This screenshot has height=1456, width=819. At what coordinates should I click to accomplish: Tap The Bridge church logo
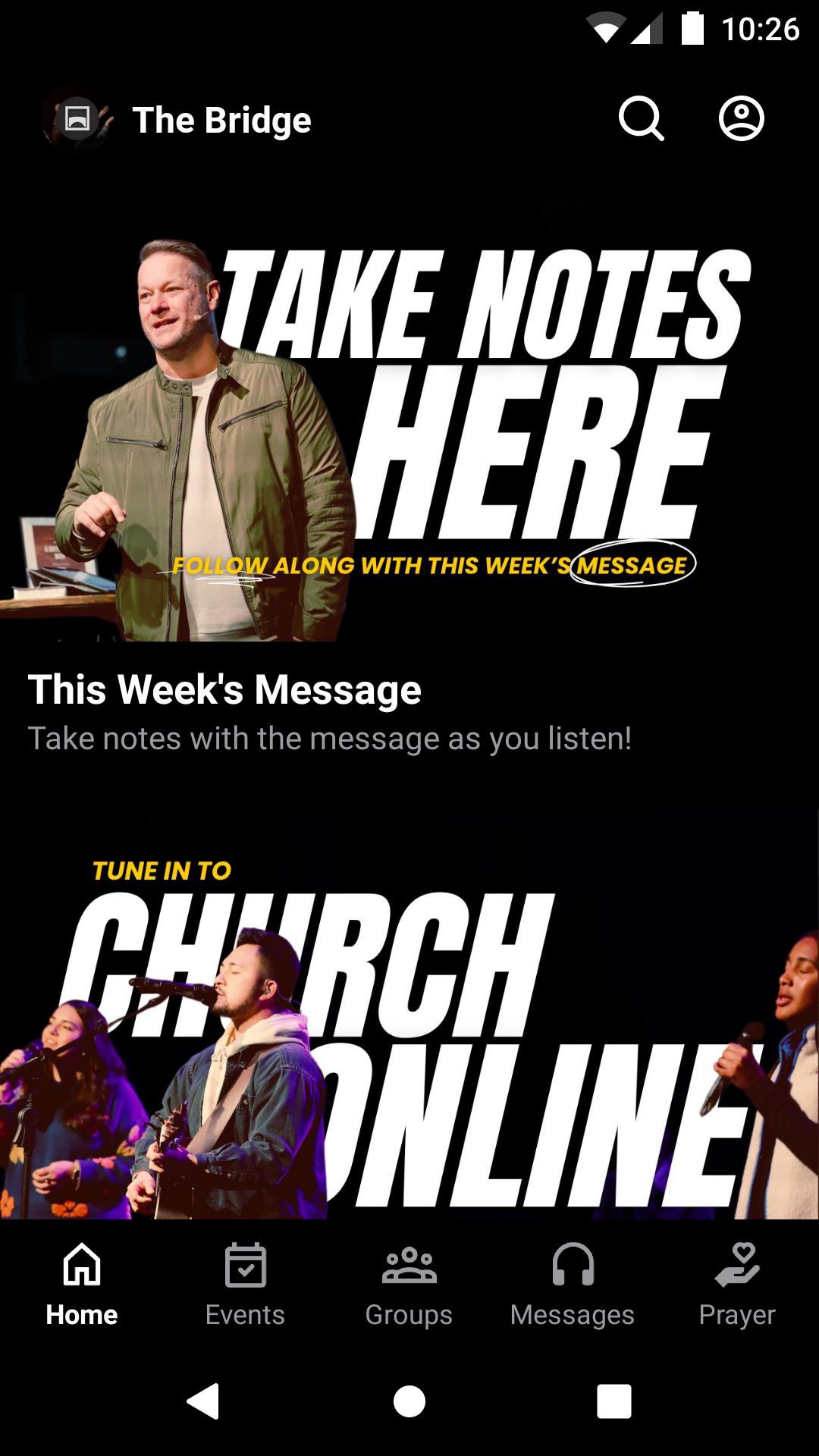78,119
